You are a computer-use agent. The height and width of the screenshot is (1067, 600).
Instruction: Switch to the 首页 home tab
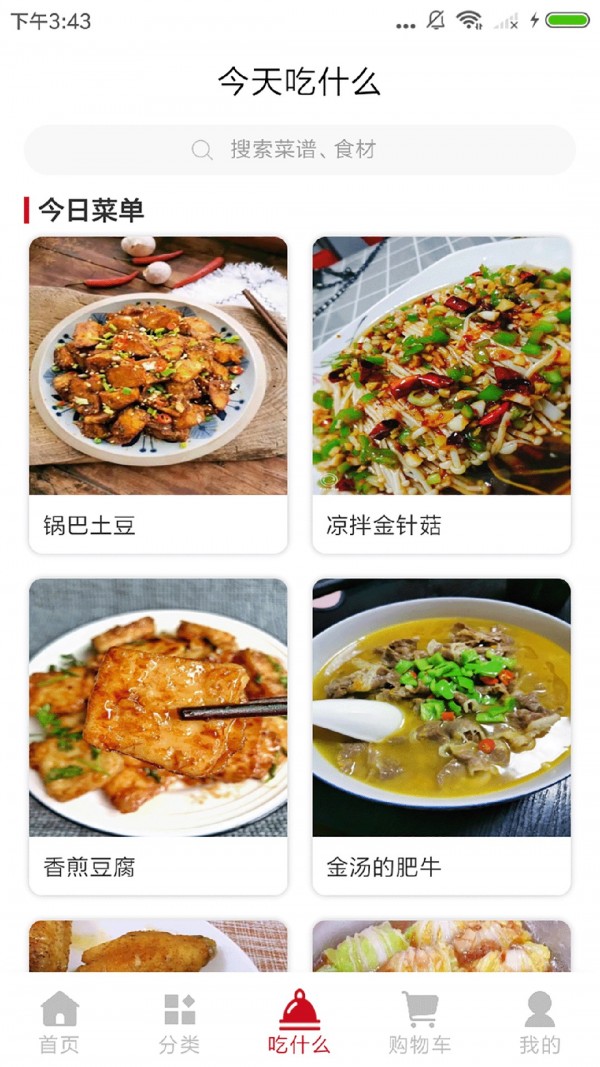tap(60, 1023)
